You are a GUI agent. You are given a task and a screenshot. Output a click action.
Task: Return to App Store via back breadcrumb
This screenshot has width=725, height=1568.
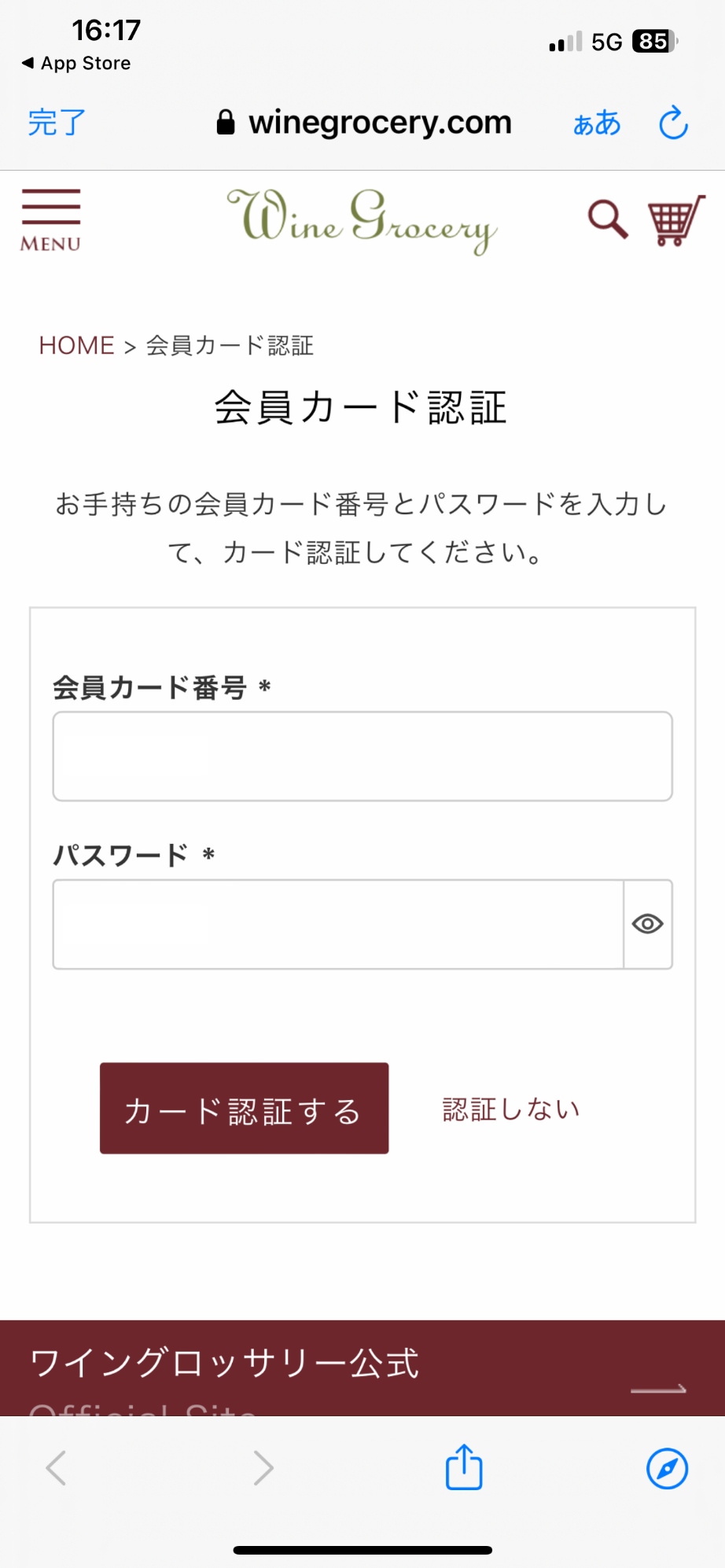76,63
